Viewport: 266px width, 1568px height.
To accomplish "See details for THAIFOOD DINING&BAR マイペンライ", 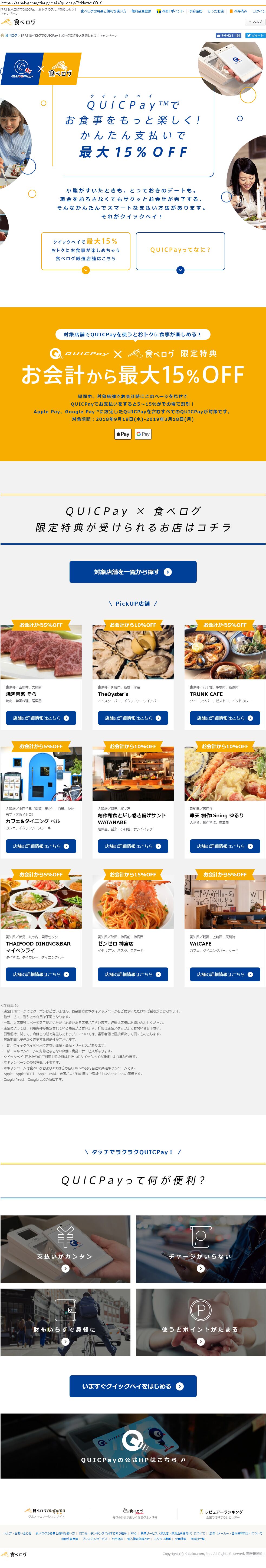I will pos(41,974).
